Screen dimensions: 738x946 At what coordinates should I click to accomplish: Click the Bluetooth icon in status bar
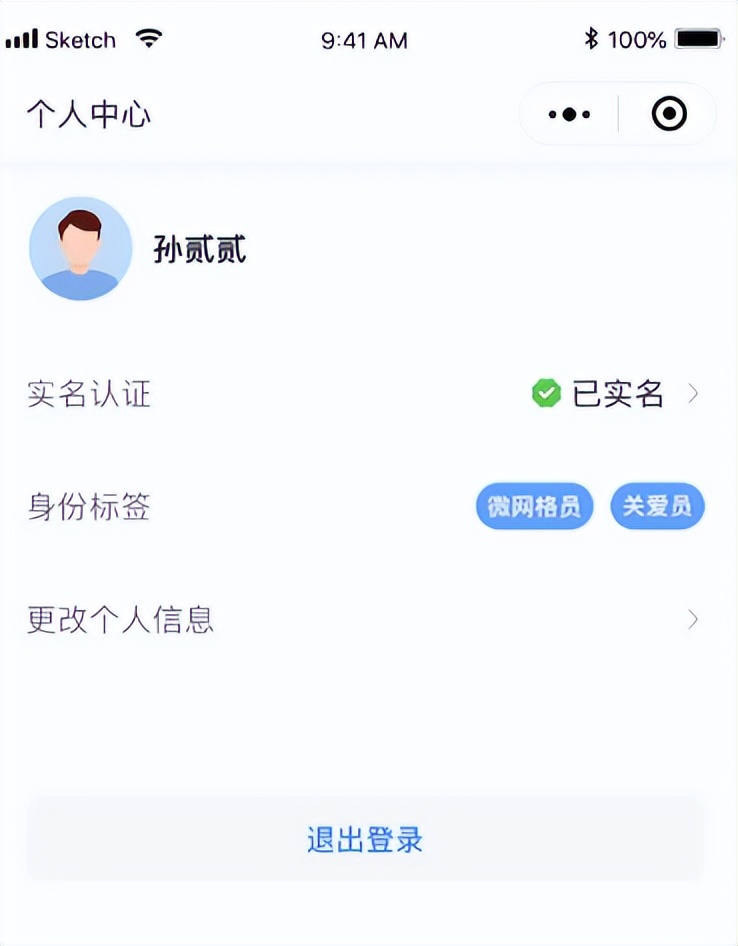(592, 36)
